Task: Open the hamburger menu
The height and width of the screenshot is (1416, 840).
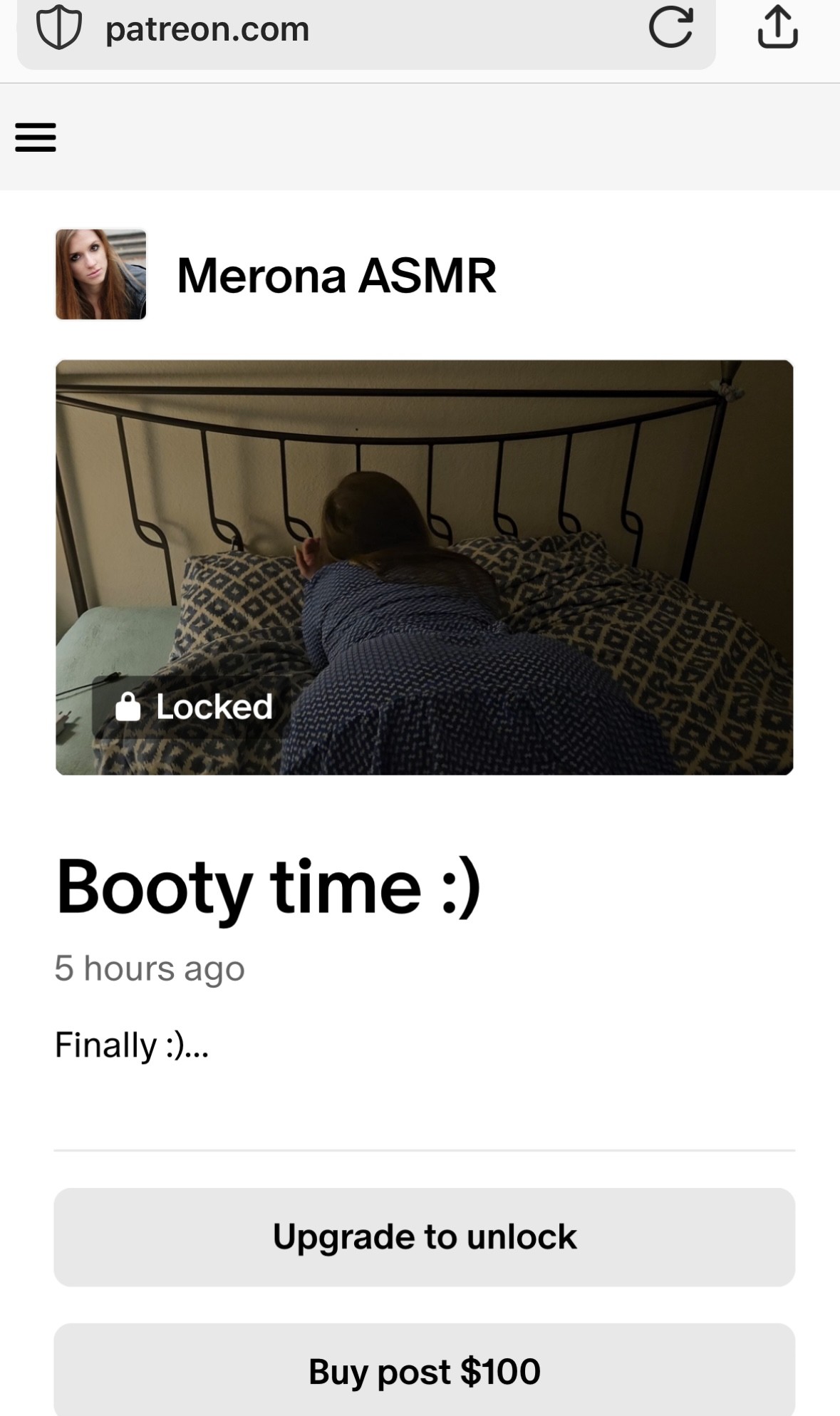Action: click(x=36, y=137)
